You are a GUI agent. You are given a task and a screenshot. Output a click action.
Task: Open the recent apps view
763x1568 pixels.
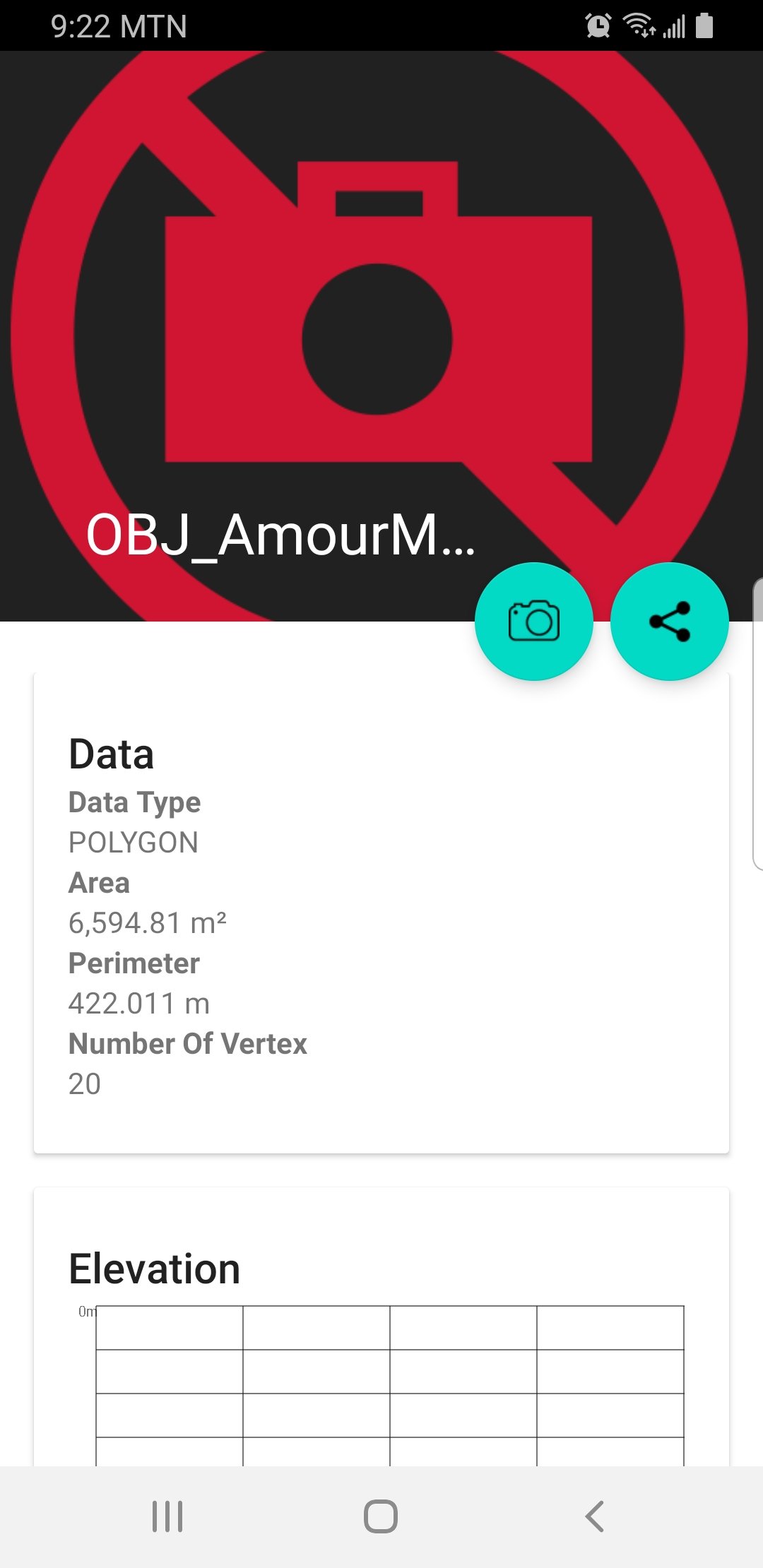click(167, 1516)
